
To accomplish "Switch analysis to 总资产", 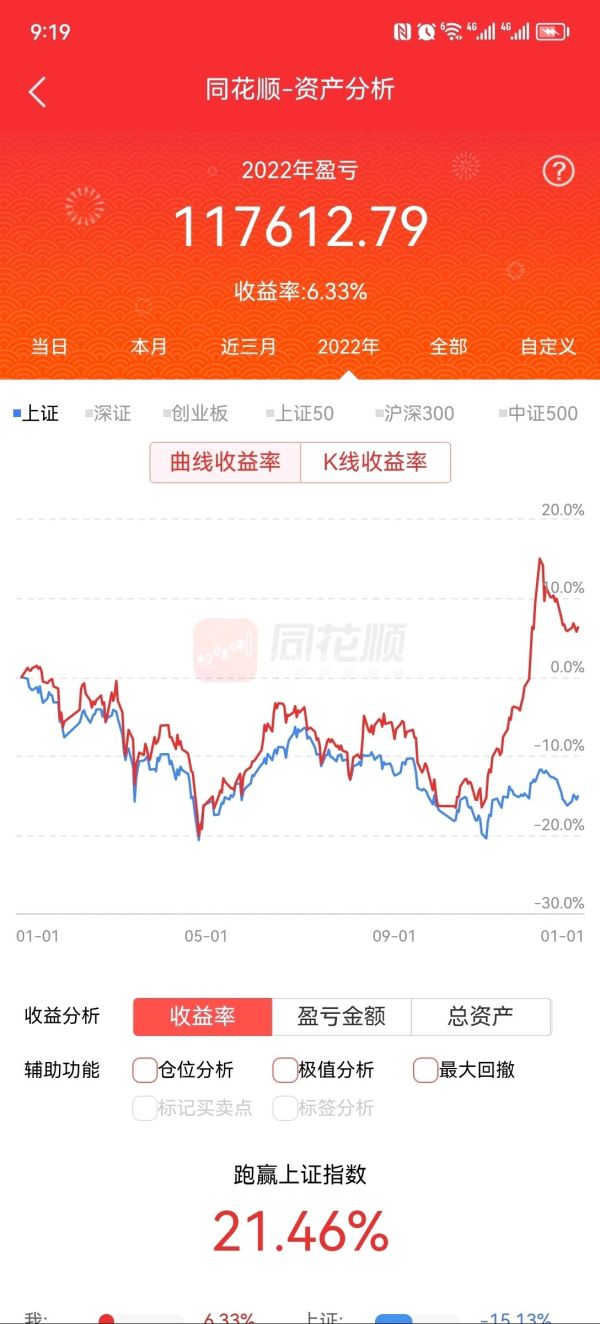I will [481, 1017].
